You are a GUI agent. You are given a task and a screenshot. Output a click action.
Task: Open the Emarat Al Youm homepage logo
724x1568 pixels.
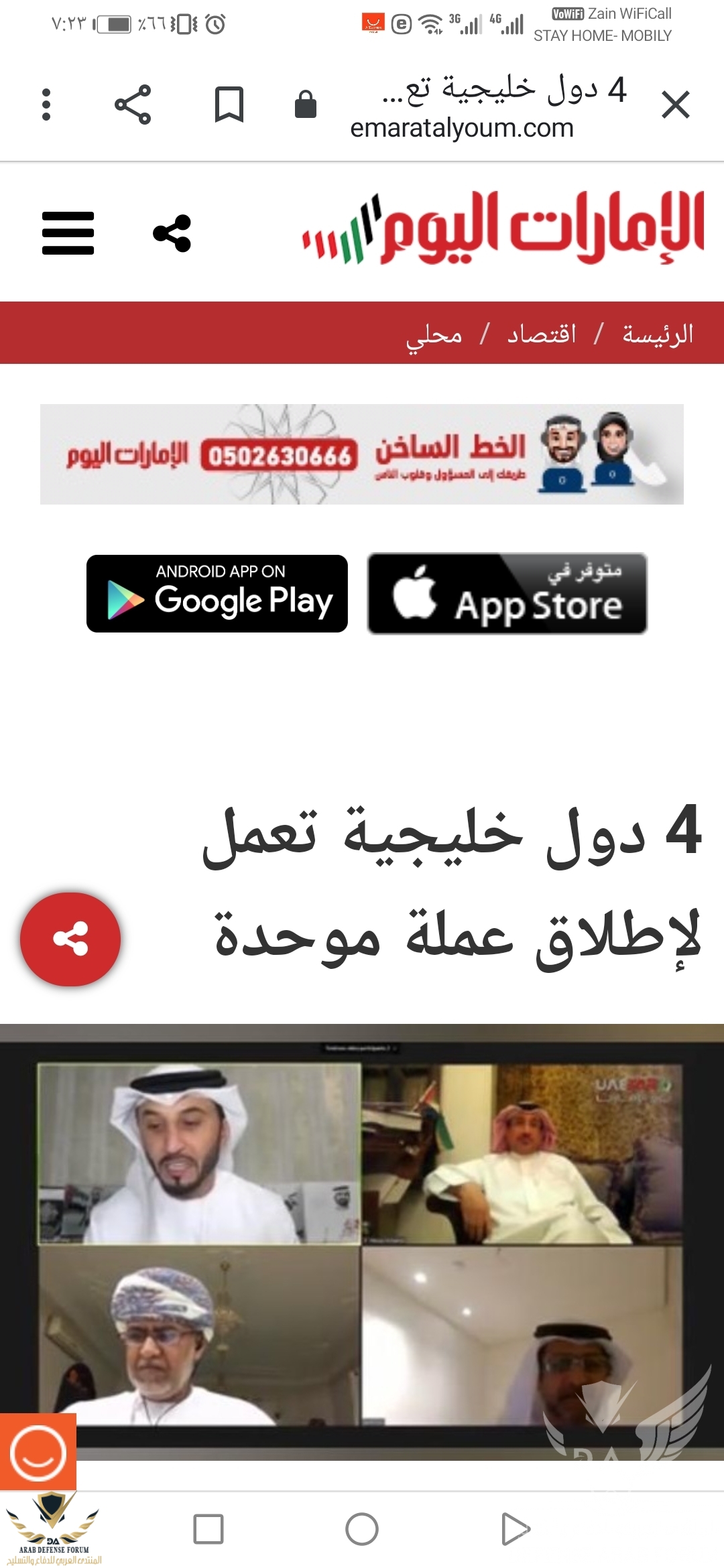coord(503,228)
